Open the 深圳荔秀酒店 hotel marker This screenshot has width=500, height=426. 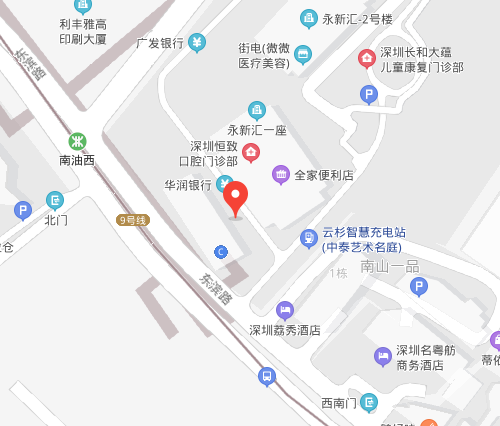coord(285,310)
